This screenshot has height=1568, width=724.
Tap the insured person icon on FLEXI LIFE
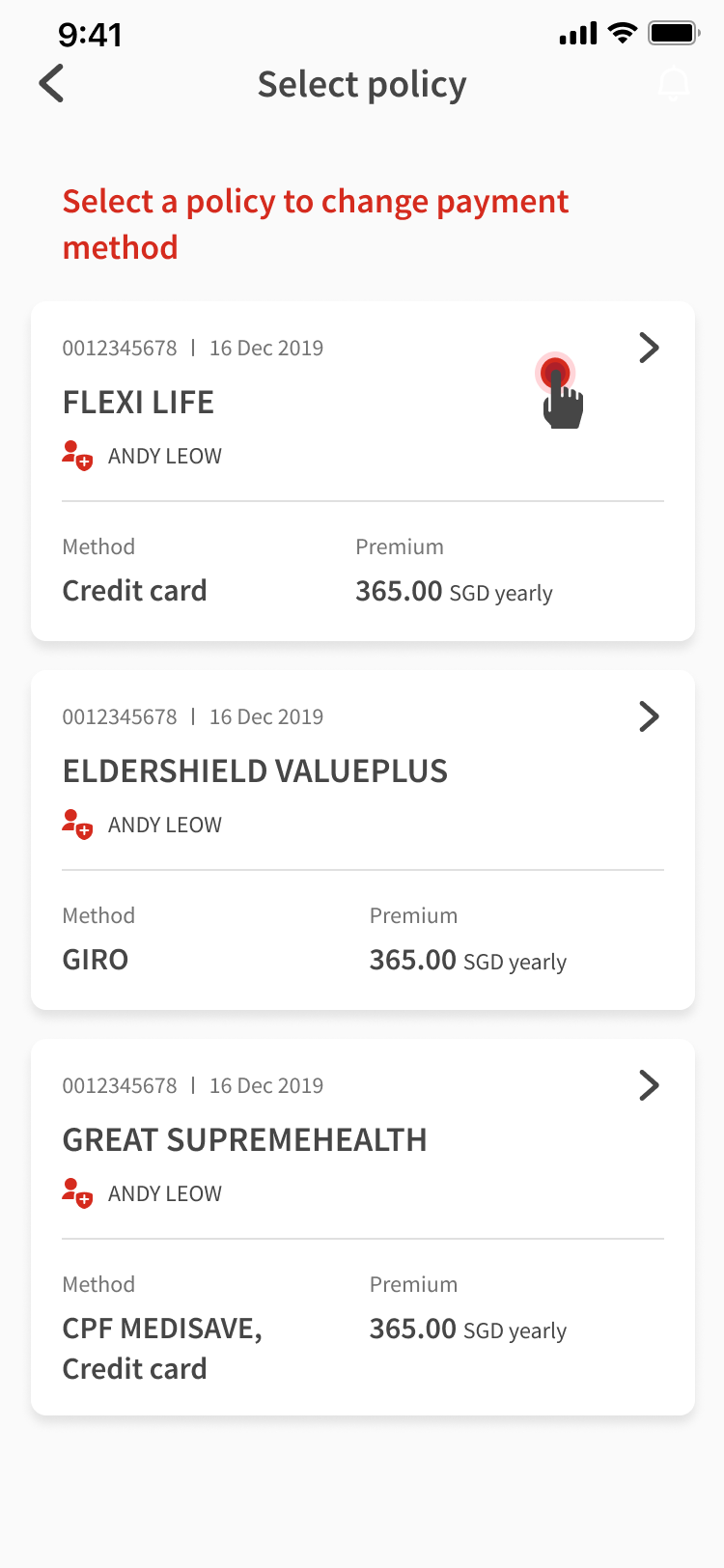pyautogui.click(x=77, y=455)
